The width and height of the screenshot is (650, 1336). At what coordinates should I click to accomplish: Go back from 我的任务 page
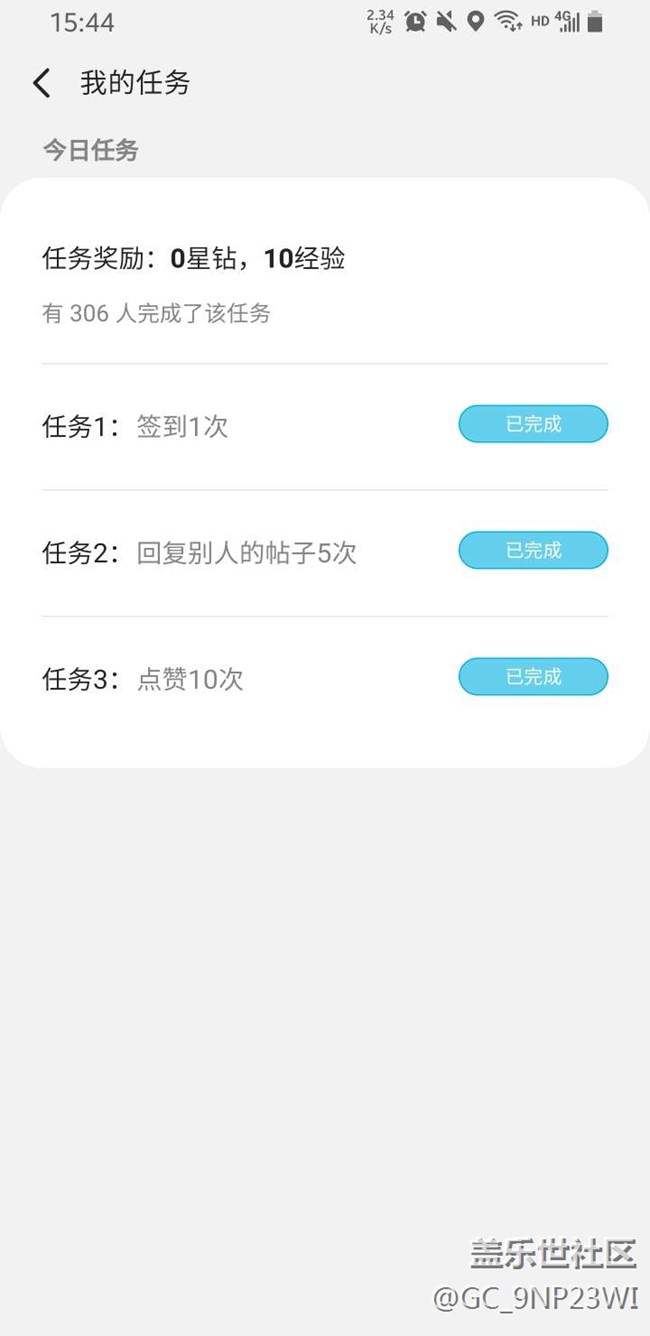pyautogui.click(x=41, y=83)
